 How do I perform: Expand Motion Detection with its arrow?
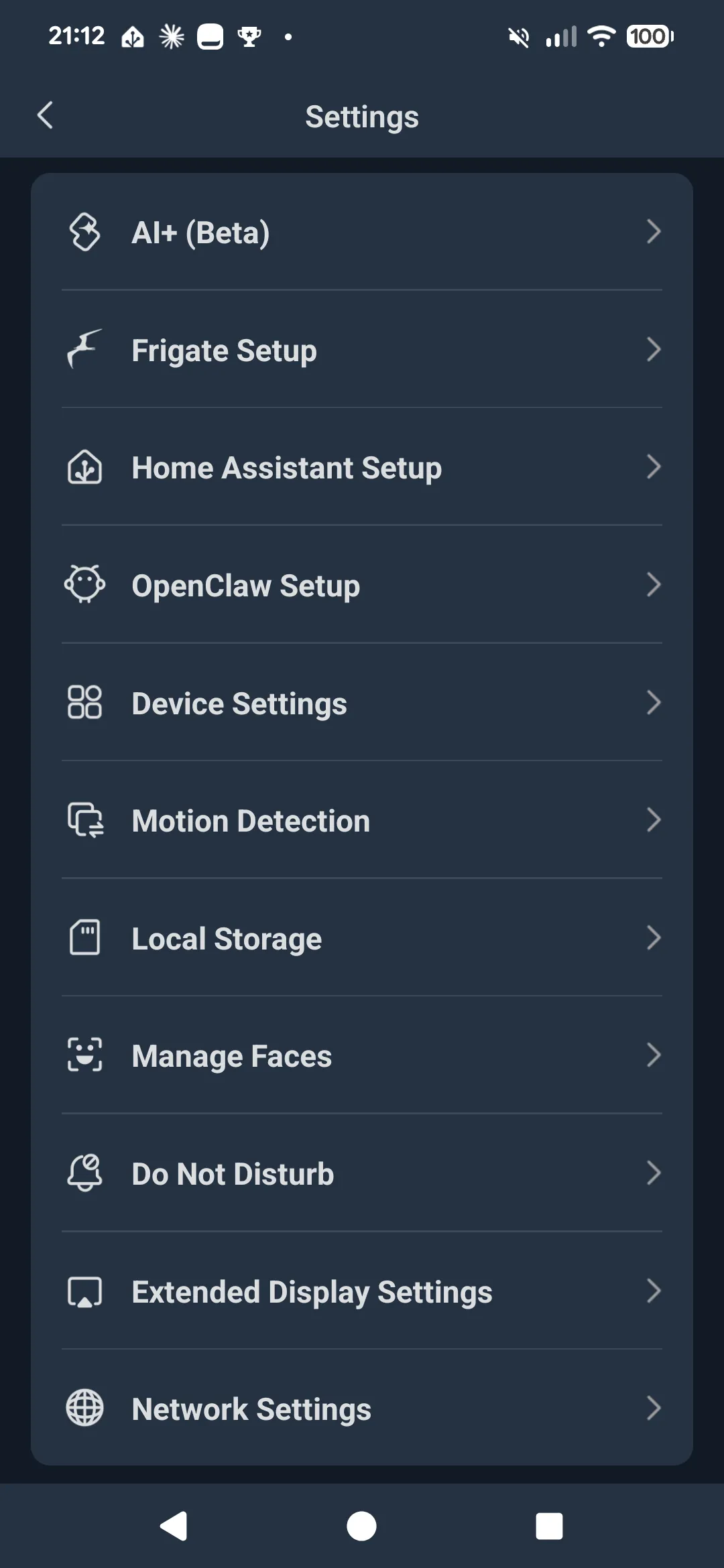(x=655, y=820)
